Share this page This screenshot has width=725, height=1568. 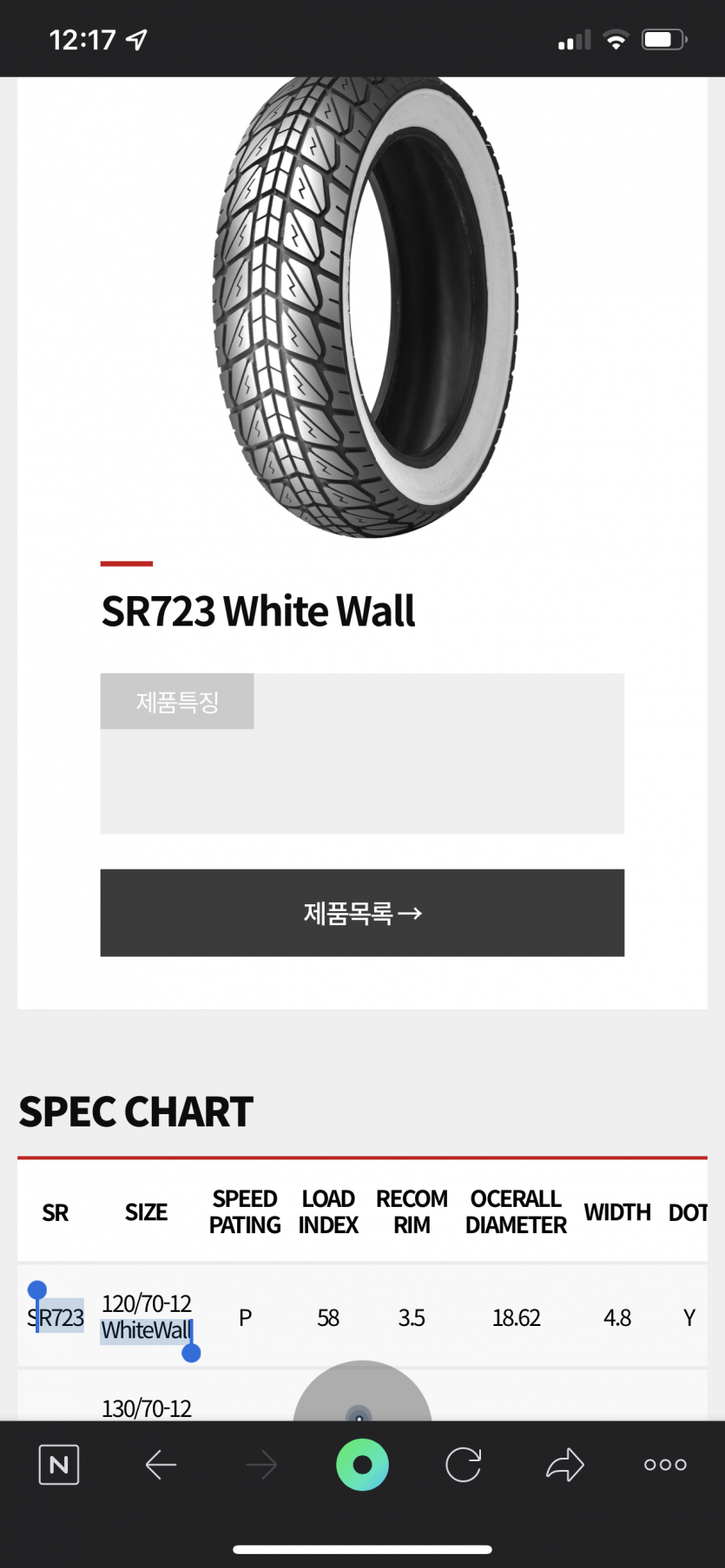[x=565, y=1465]
